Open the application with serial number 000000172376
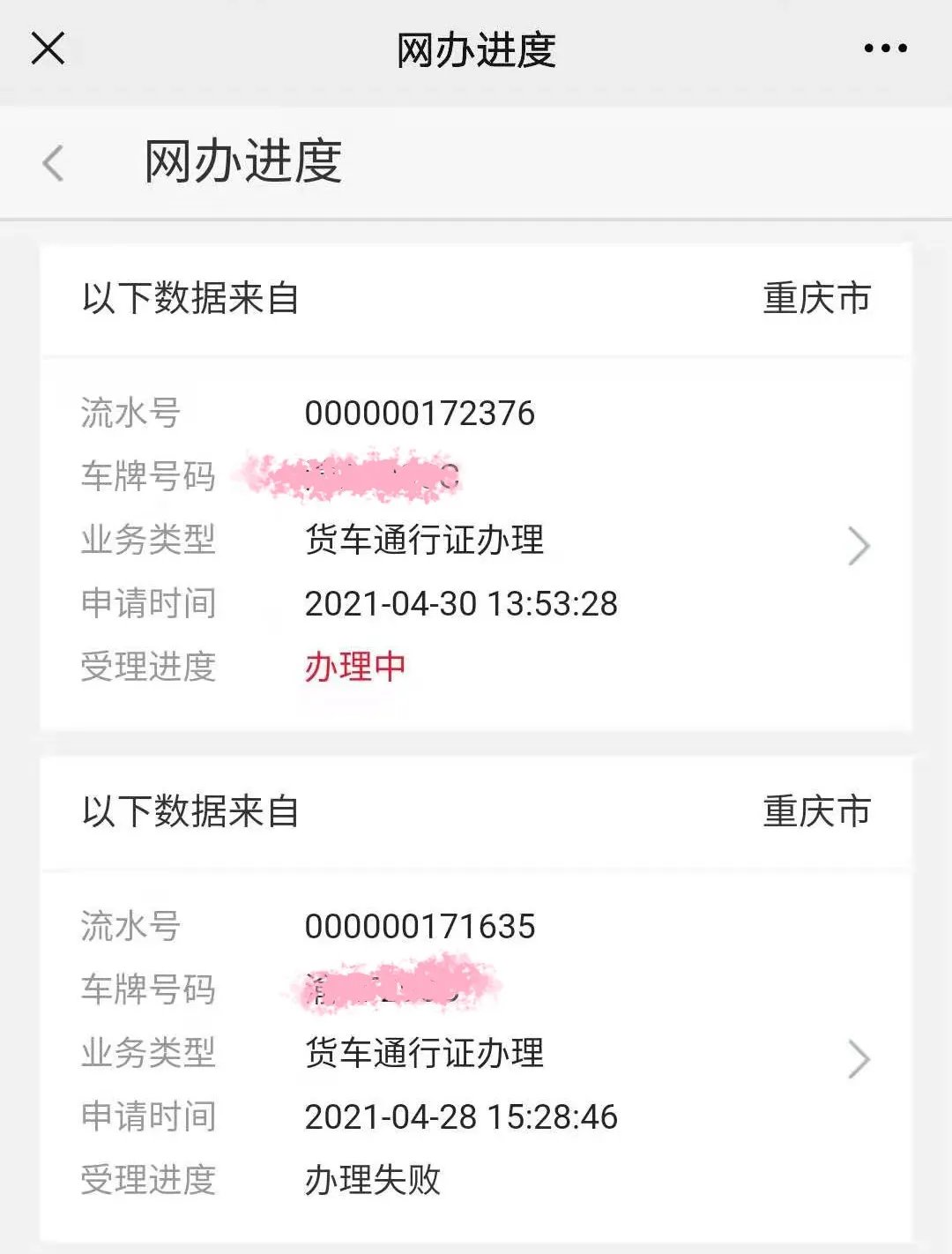Screen dimensions: 952x1254 (x=858, y=546)
